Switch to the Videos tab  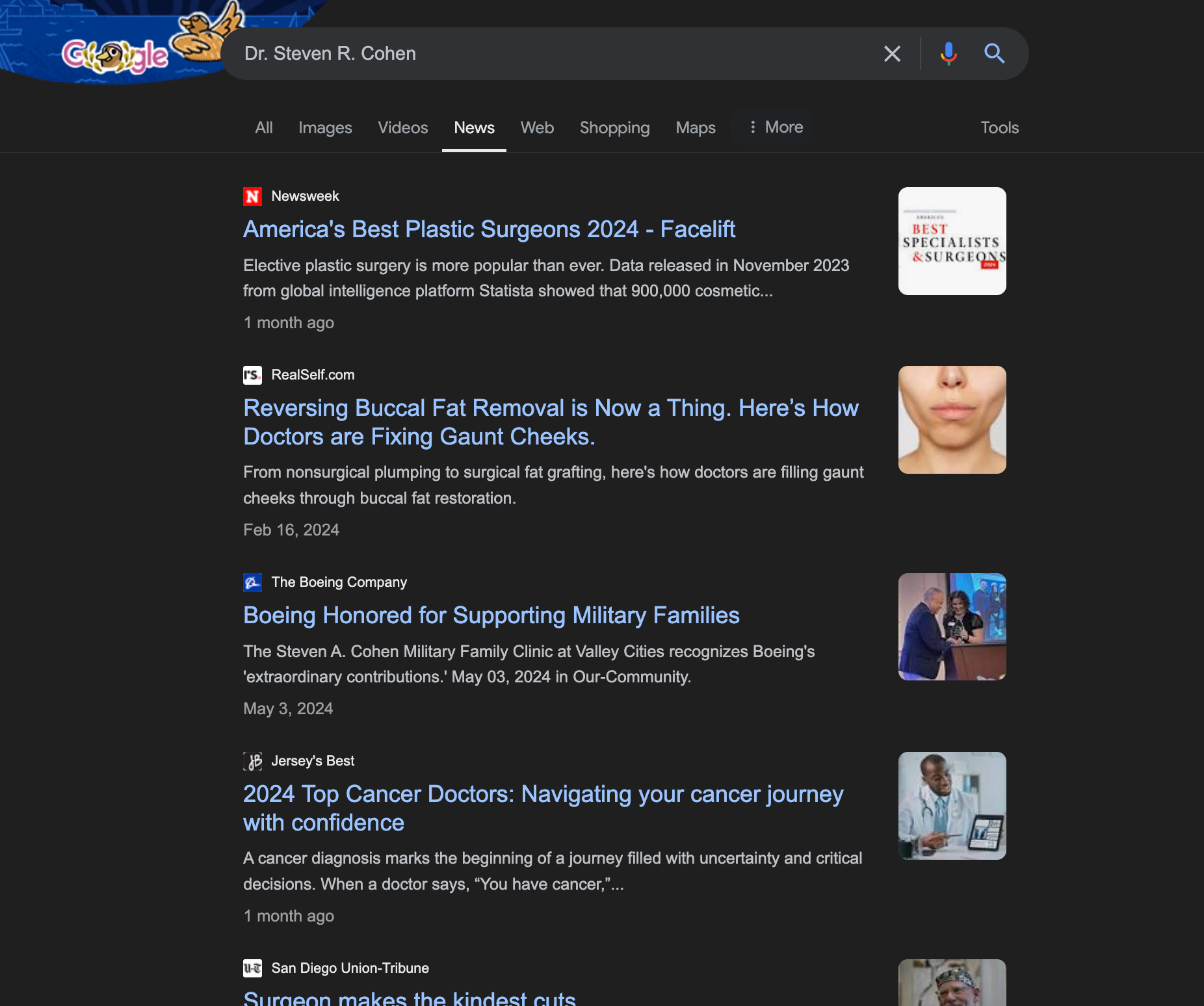[x=403, y=128]
